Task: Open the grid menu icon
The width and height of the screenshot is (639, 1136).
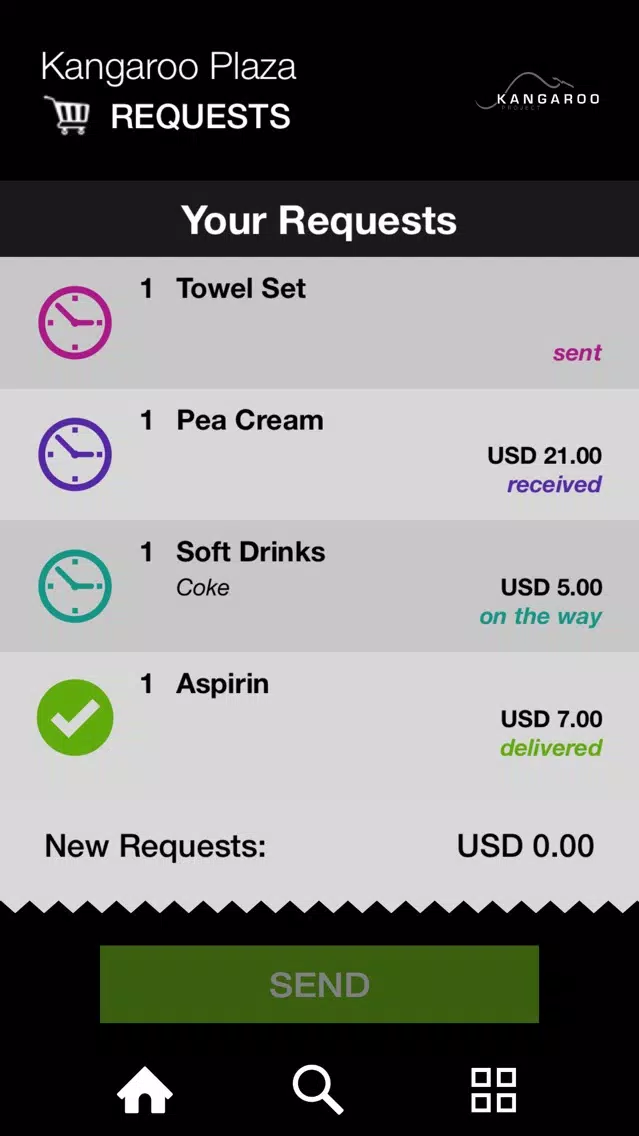Action: pos(493,1090)
